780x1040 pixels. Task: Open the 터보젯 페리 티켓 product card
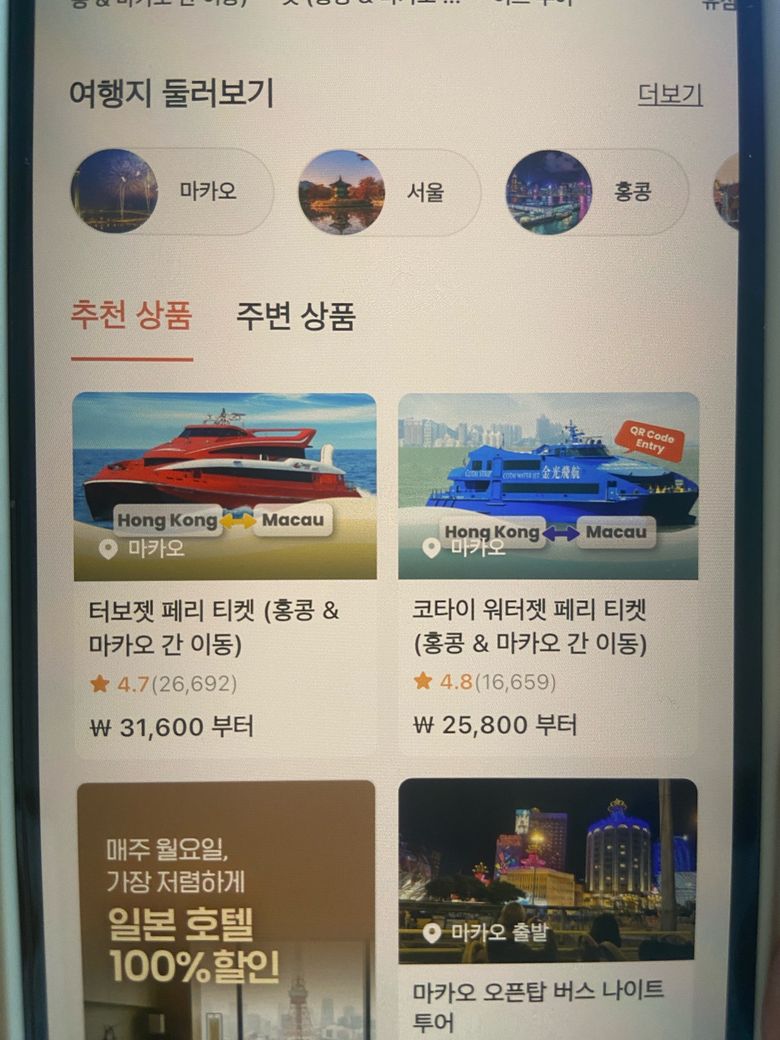pos(225,570)
